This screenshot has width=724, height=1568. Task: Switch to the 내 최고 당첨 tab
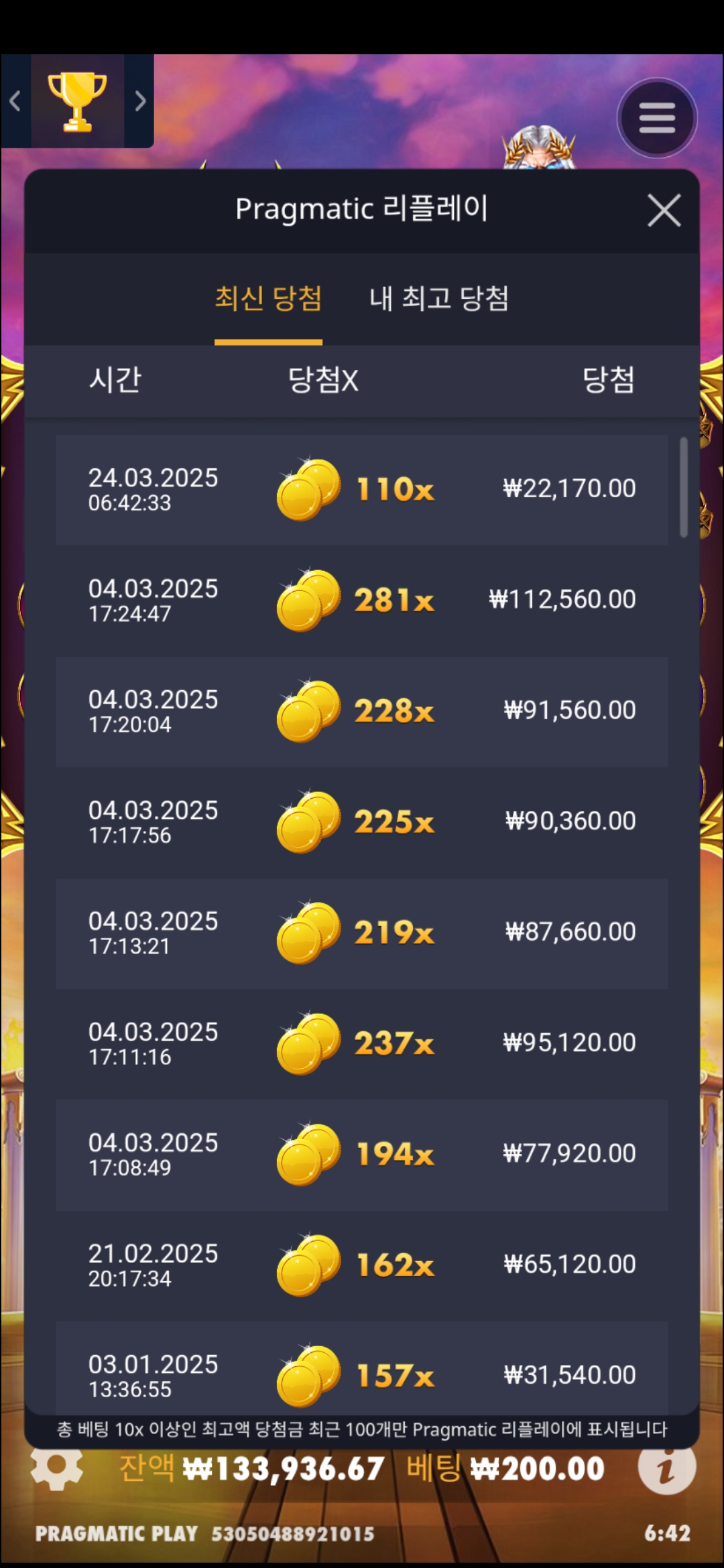click(x=439, y=299)
